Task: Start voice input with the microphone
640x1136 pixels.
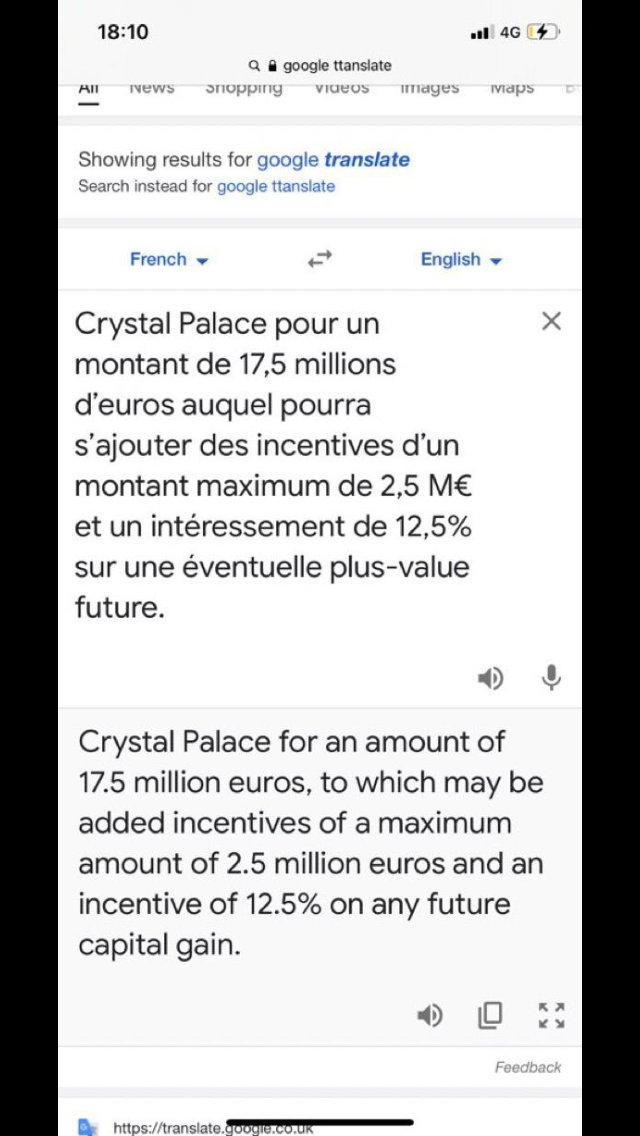Action: (551, 678)
